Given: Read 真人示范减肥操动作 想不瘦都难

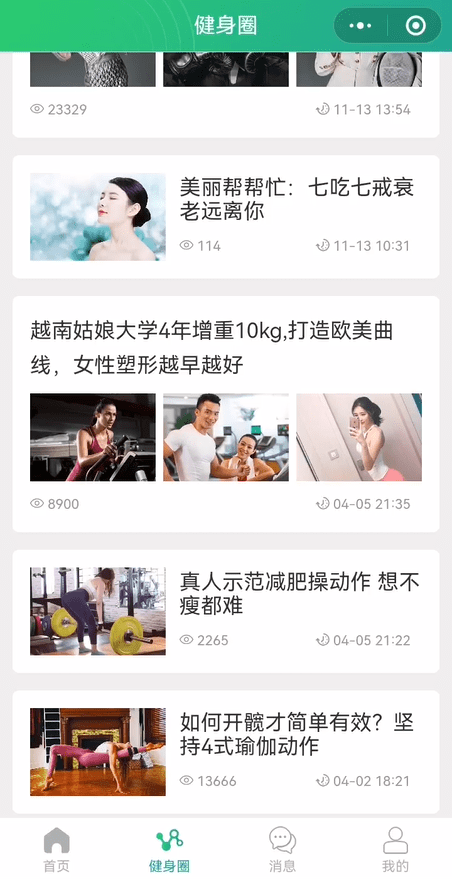Looking at the screenshot, I should click(x=225, y=611).
